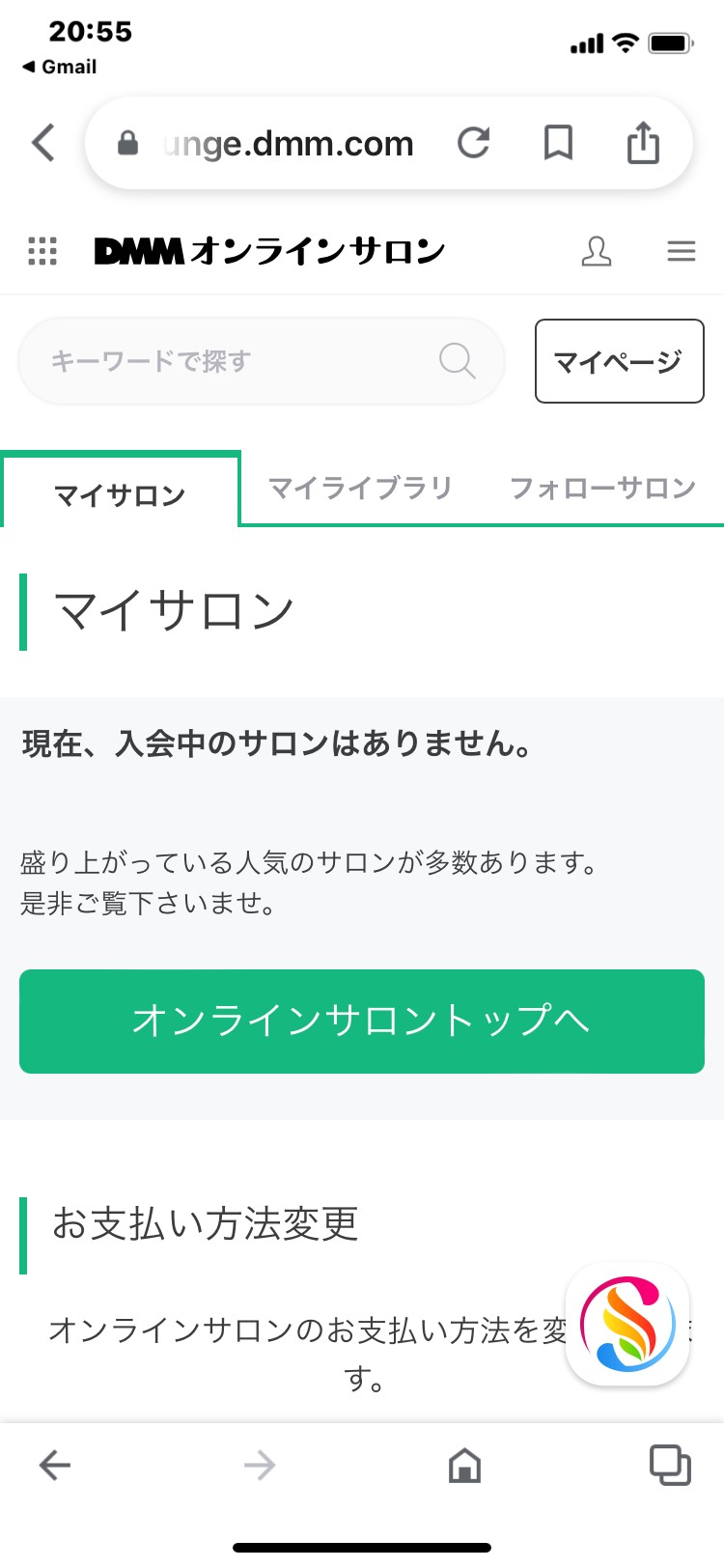The height and width of the screenshot is (1568, 724).
Task: Open the browser home button
Action: 464,1466
